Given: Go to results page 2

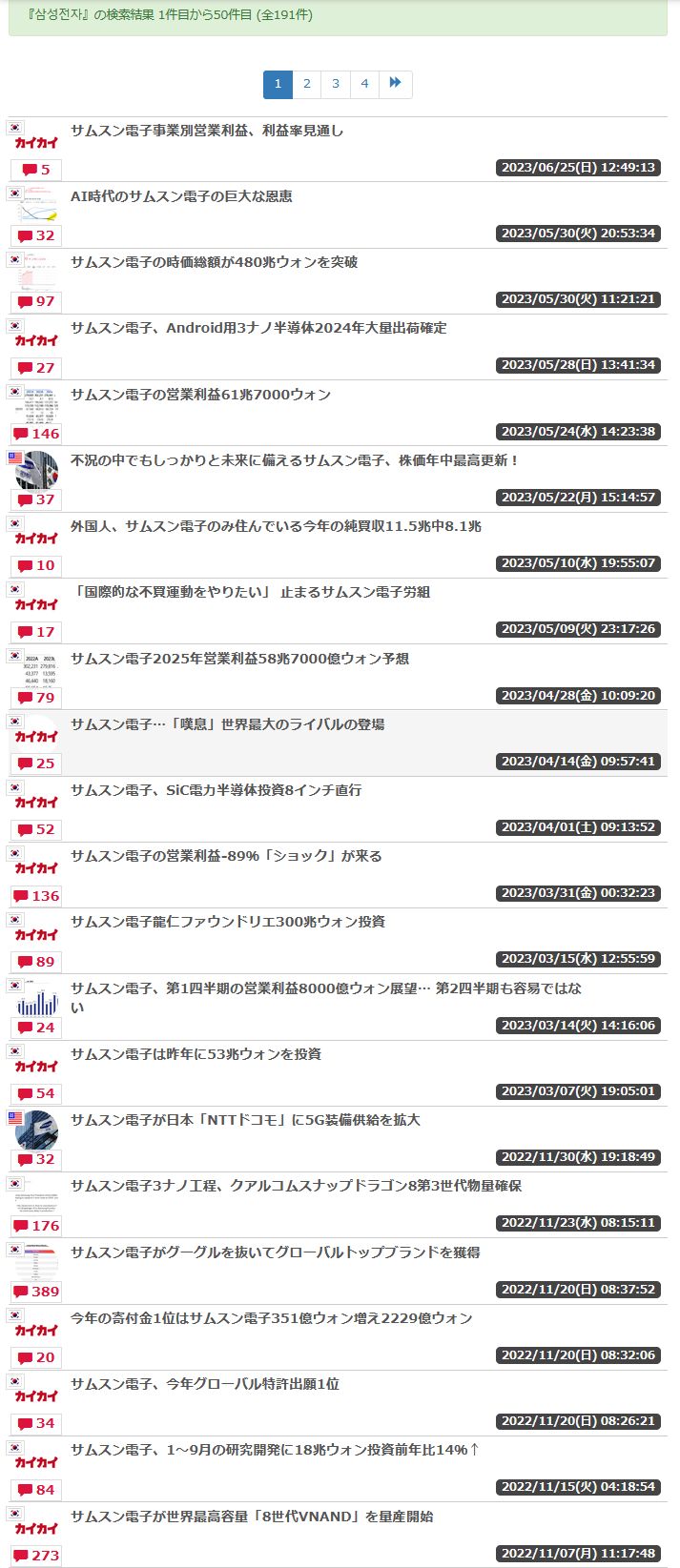Looking at the screenshot, I should (x=306, y=84).
